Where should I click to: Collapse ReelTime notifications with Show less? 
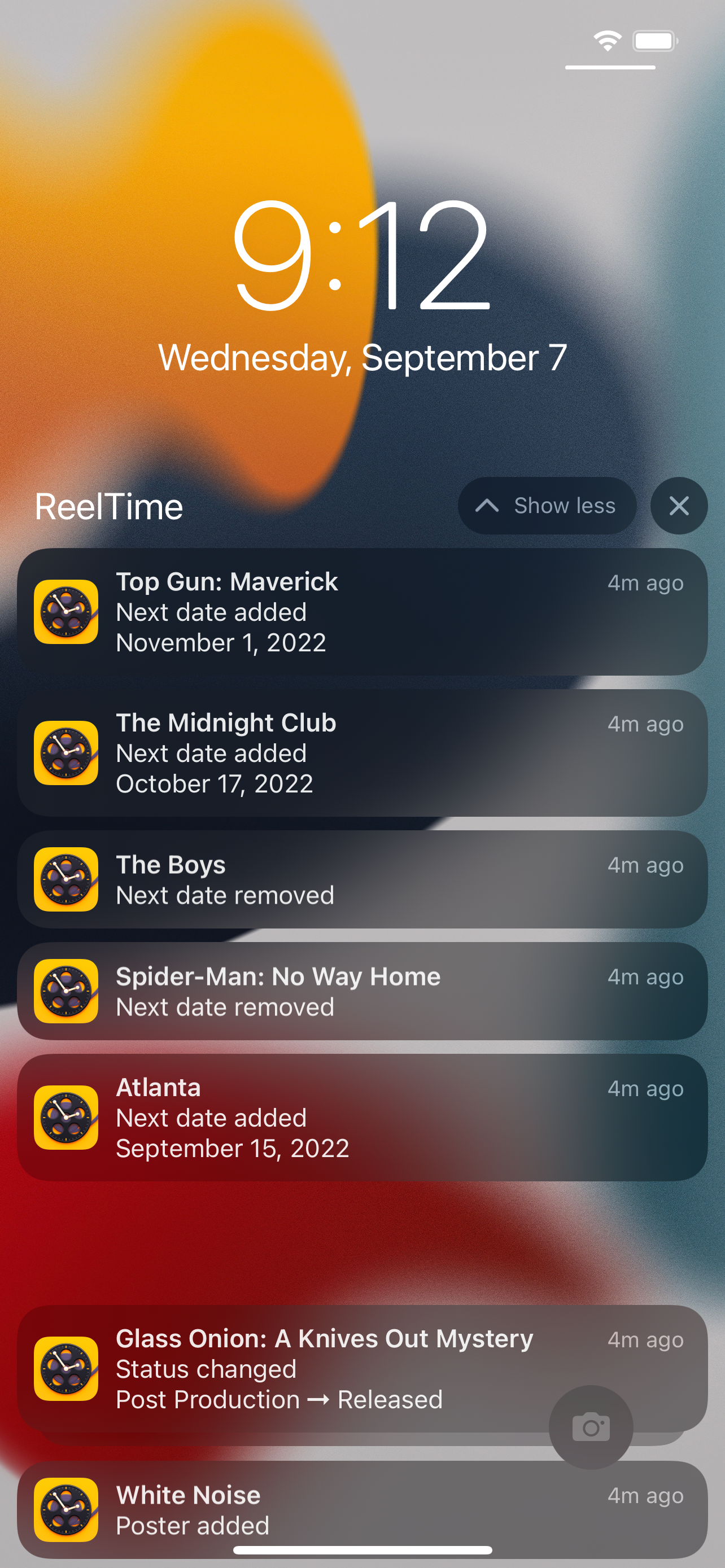coord(547,506)
